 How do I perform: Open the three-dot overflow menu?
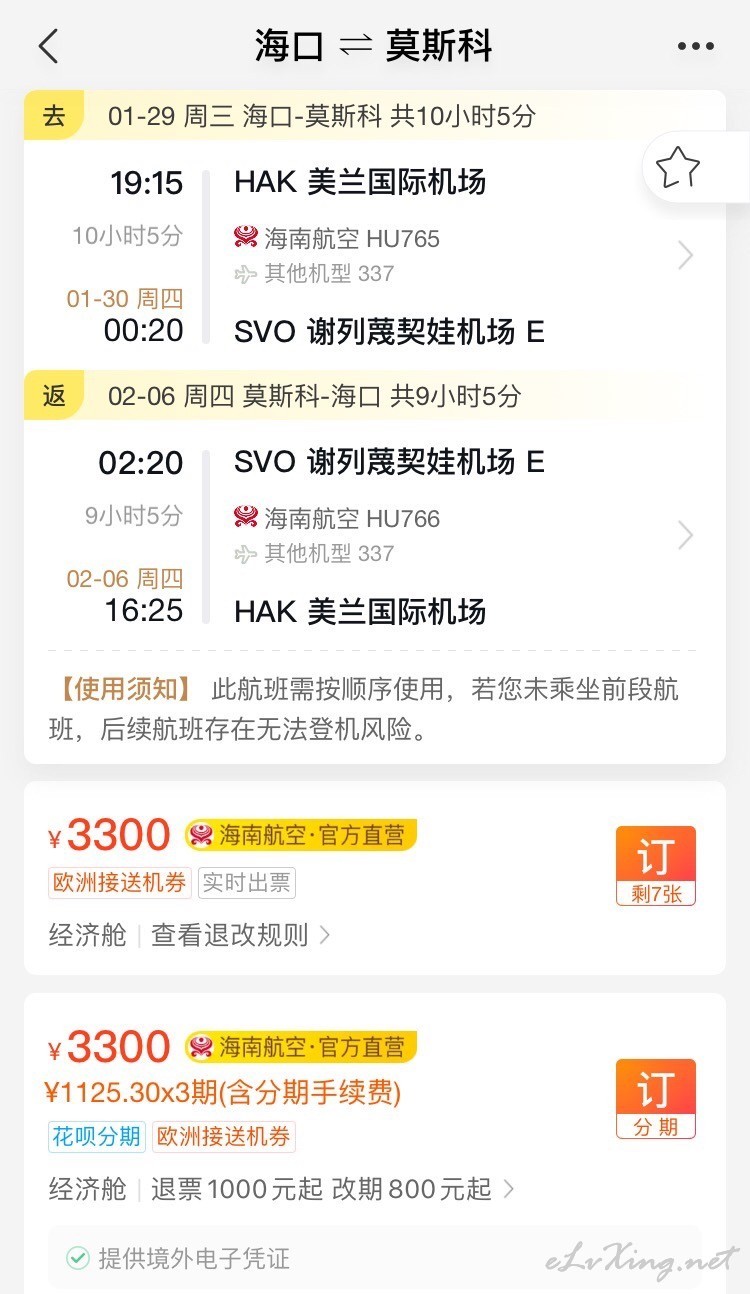click(x=696, y=46)
